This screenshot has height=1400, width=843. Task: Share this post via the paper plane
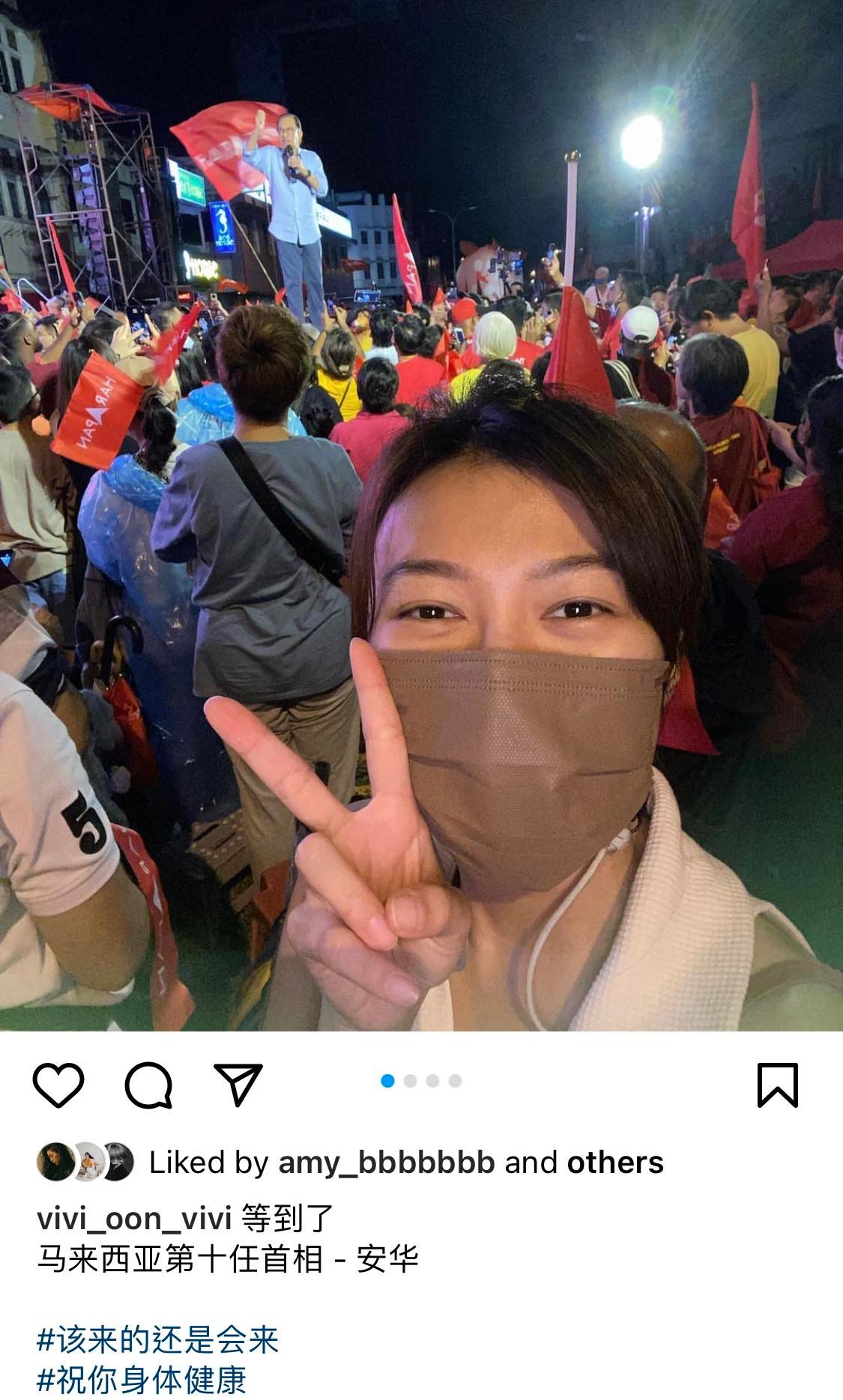238,1084
